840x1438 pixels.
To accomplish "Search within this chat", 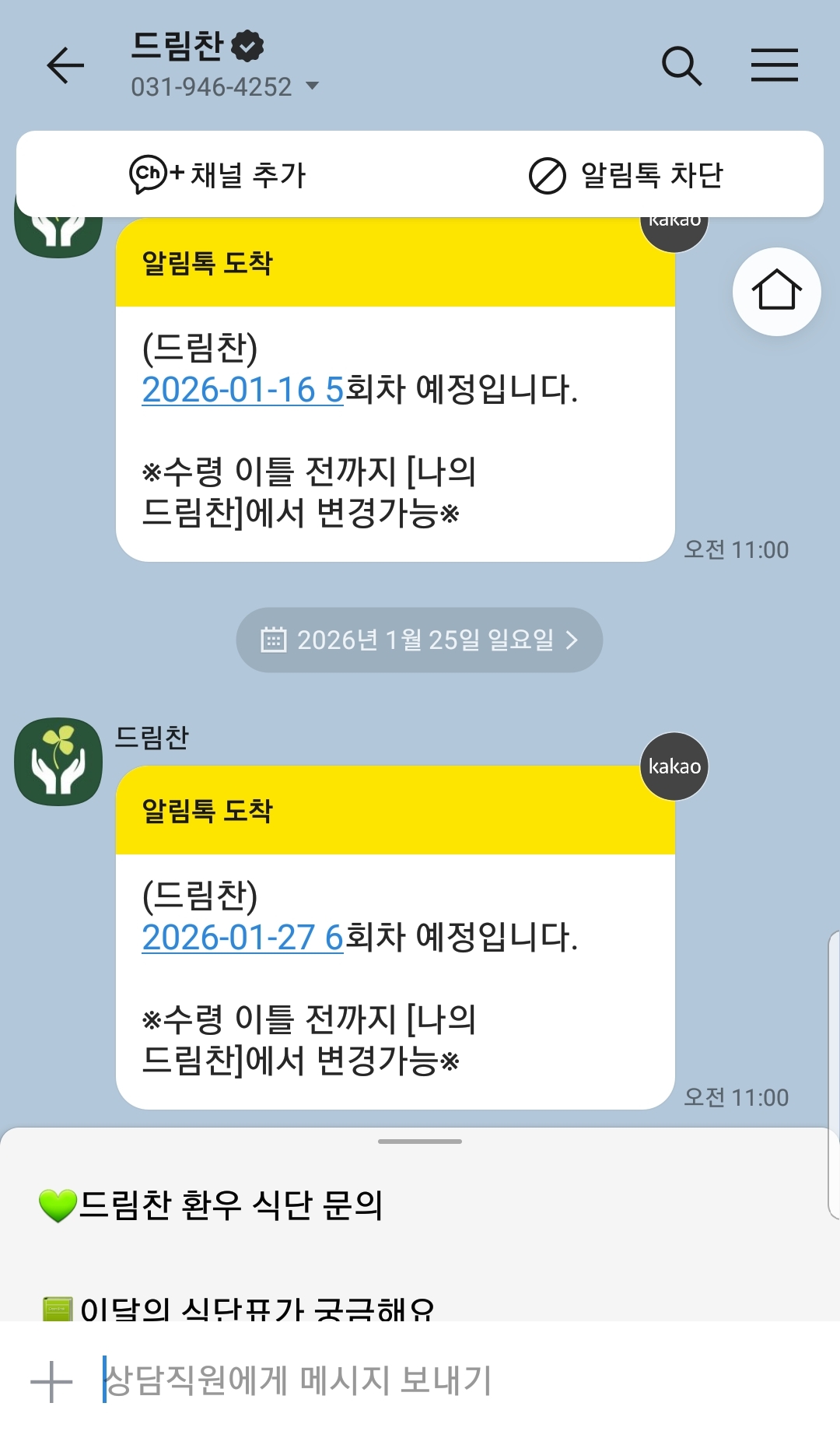I will click(x=681, y=65).
